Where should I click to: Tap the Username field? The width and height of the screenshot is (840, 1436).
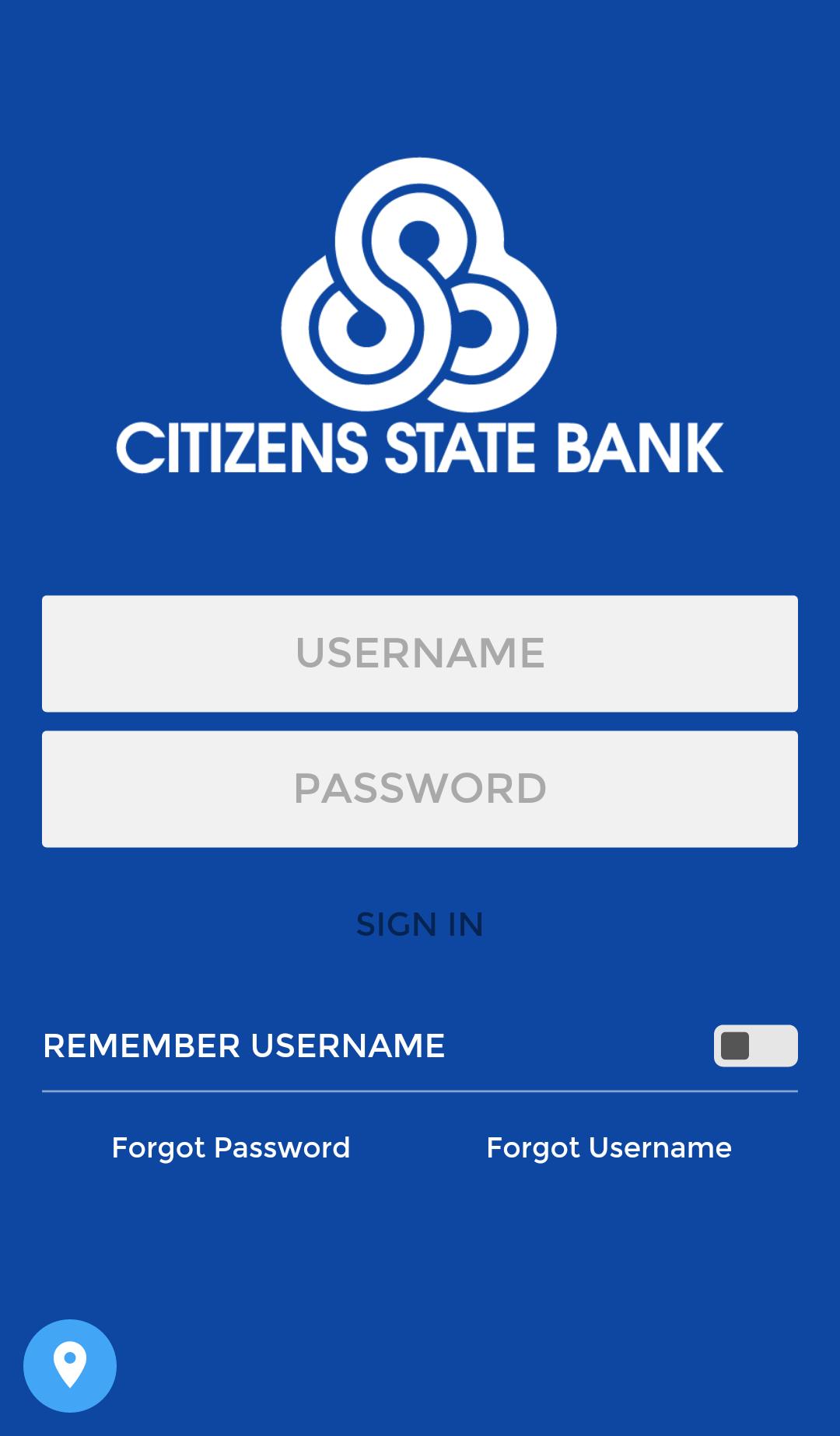420,653
